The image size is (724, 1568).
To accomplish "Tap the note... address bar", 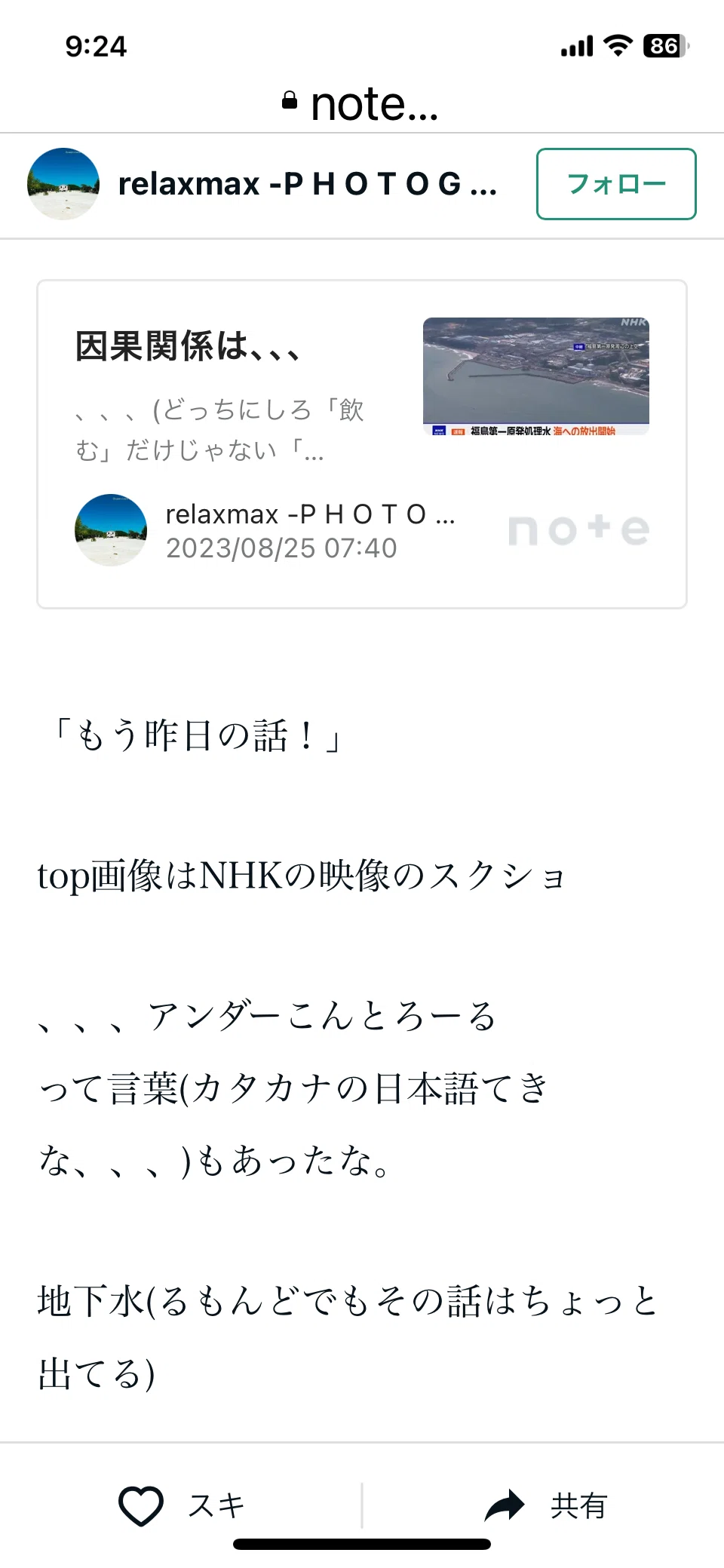I will click(x=360, y=103).
